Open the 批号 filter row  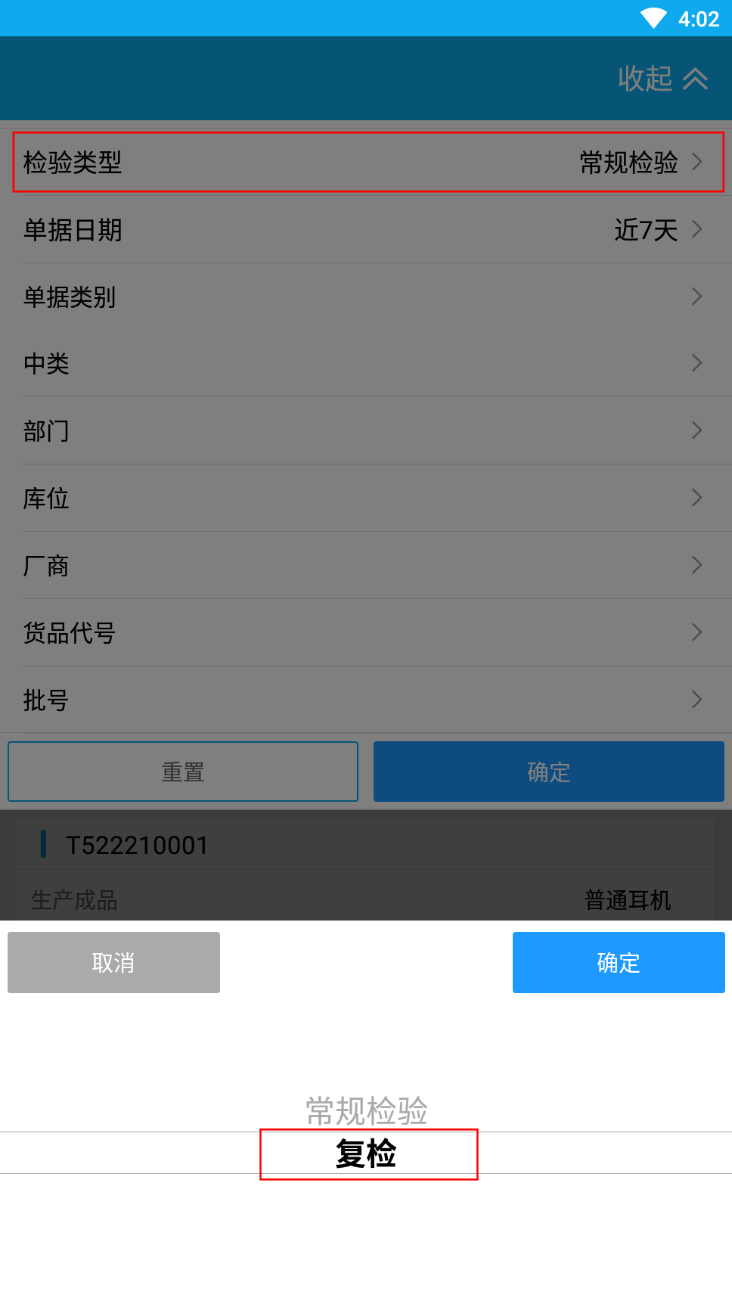click(x=366, y=699)
